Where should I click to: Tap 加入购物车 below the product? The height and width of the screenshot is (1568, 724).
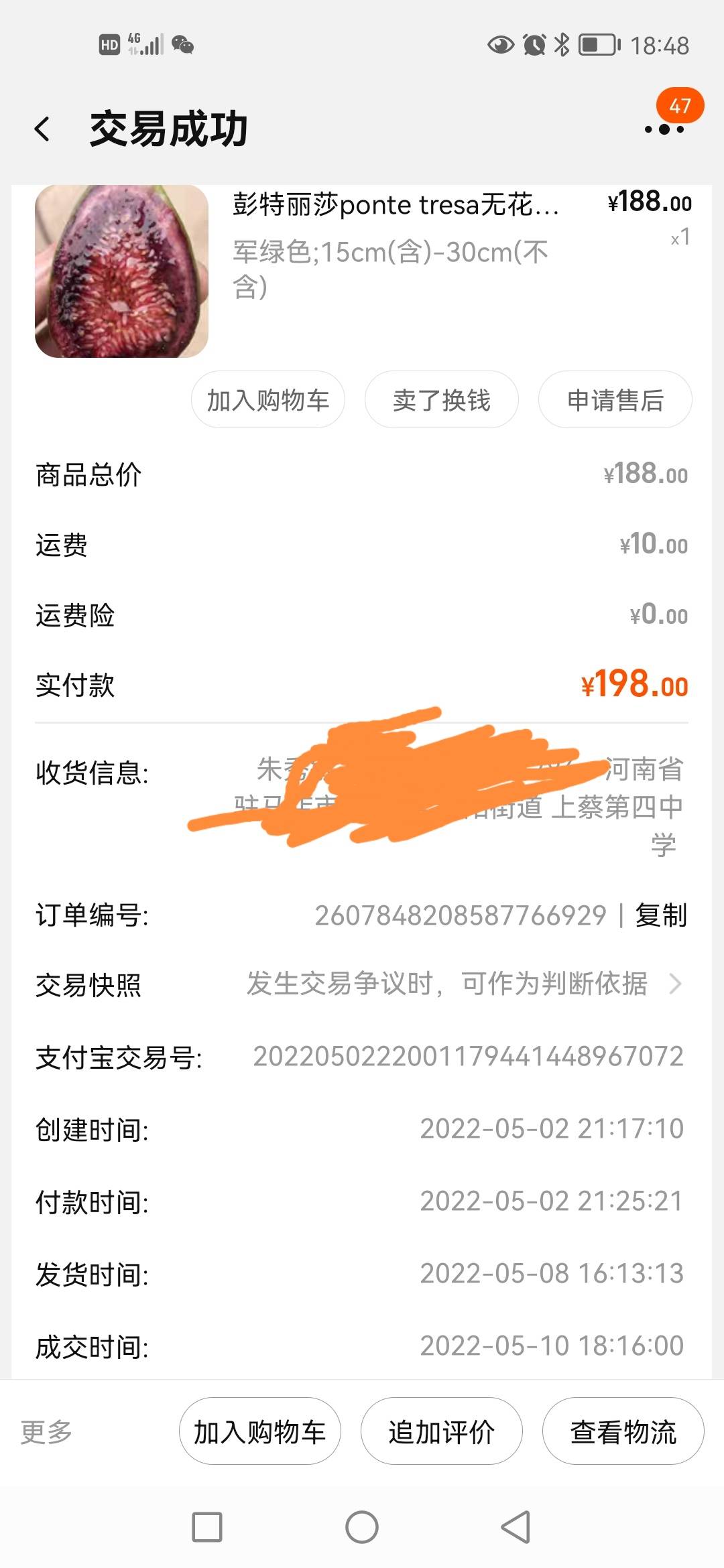tap(267, 400)
